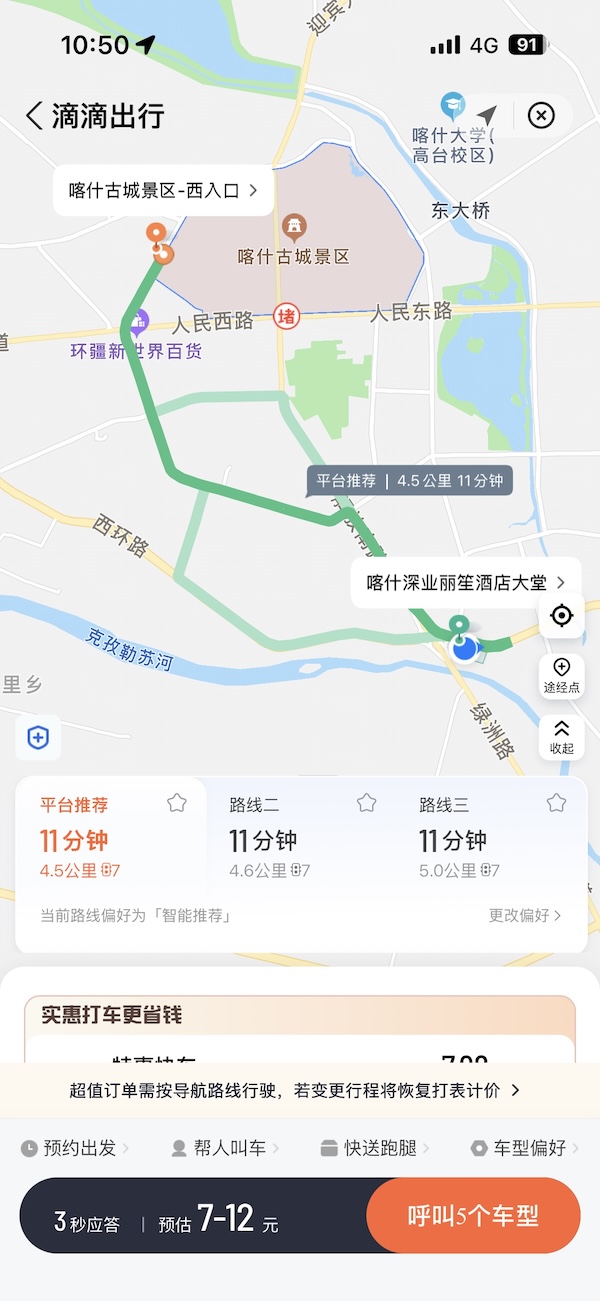Screen dimensions: 600x1301
Task: Favorite the 路线三 route star
Action: point(557,802)
